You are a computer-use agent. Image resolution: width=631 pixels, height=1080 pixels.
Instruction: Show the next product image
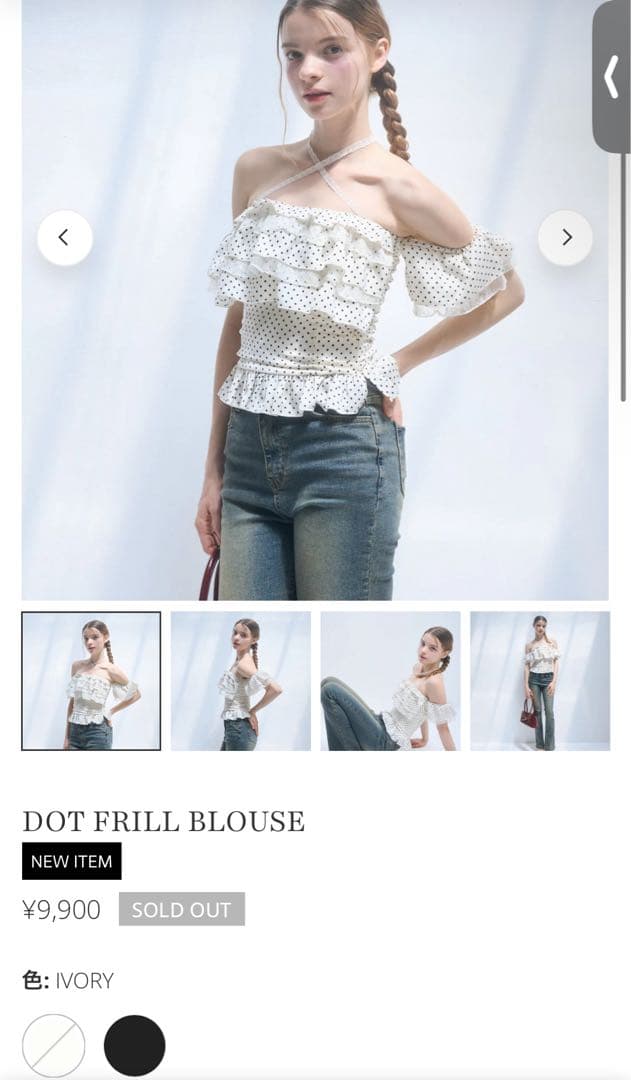[x=565, y=238]
